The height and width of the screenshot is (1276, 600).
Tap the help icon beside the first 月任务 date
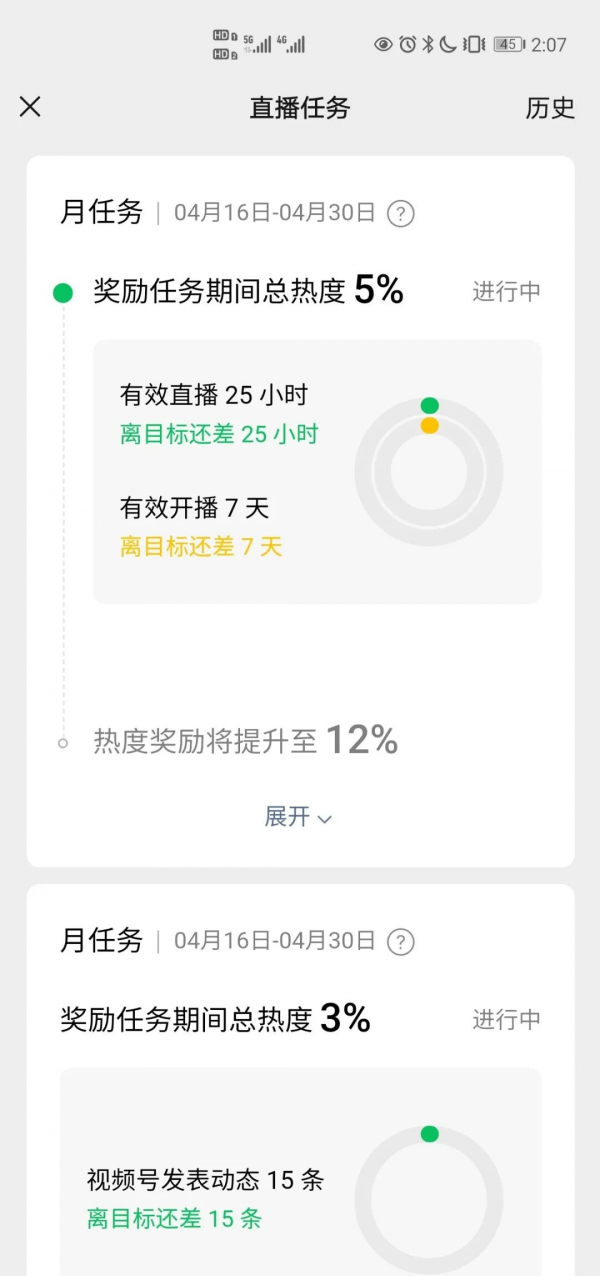tap(401, 213)
